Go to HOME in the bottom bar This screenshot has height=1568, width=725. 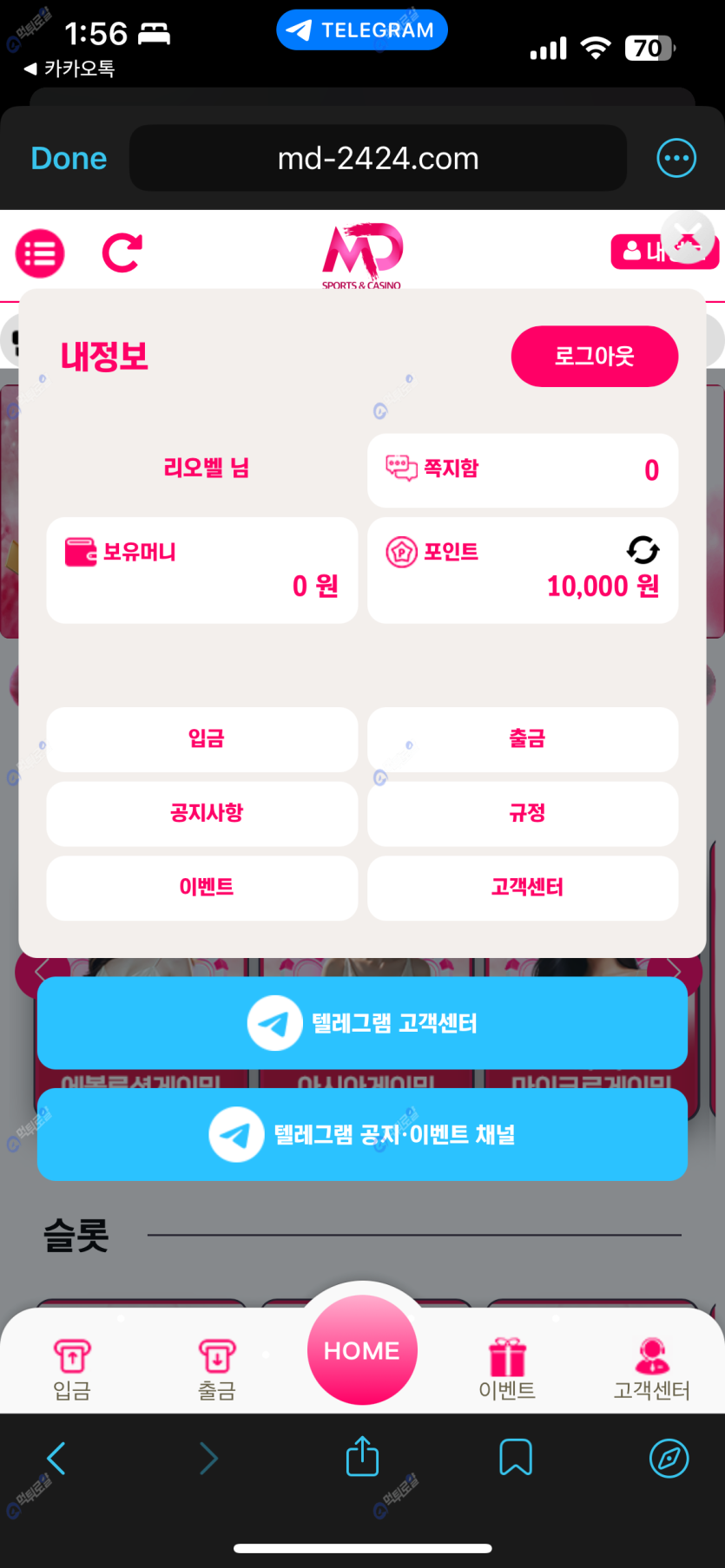[362, 1350]
